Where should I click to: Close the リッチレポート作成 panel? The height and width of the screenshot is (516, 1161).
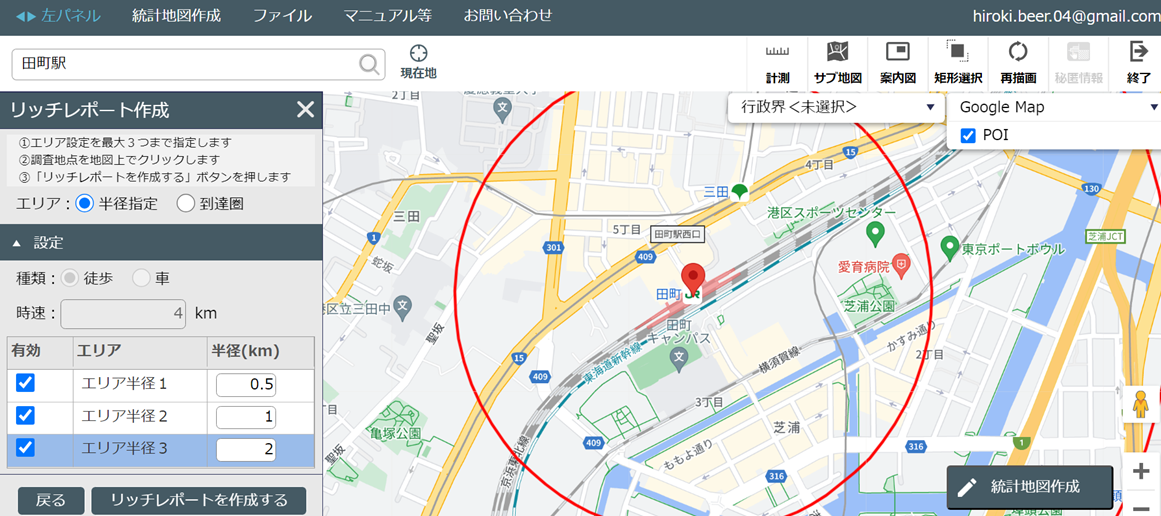pos(305,110)
